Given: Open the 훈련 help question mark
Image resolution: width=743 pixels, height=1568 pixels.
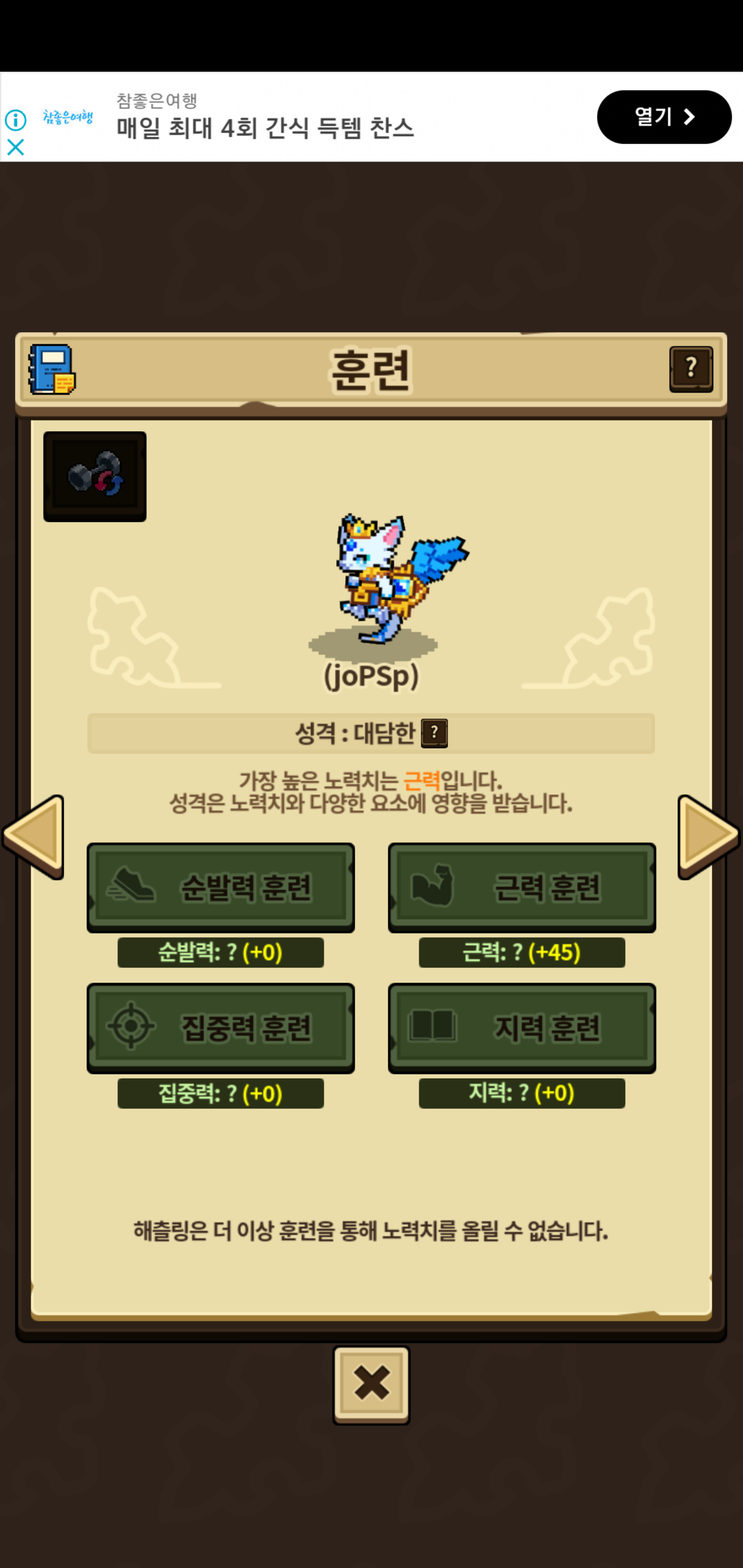Looking at the screenshot, I should [690, 369].
